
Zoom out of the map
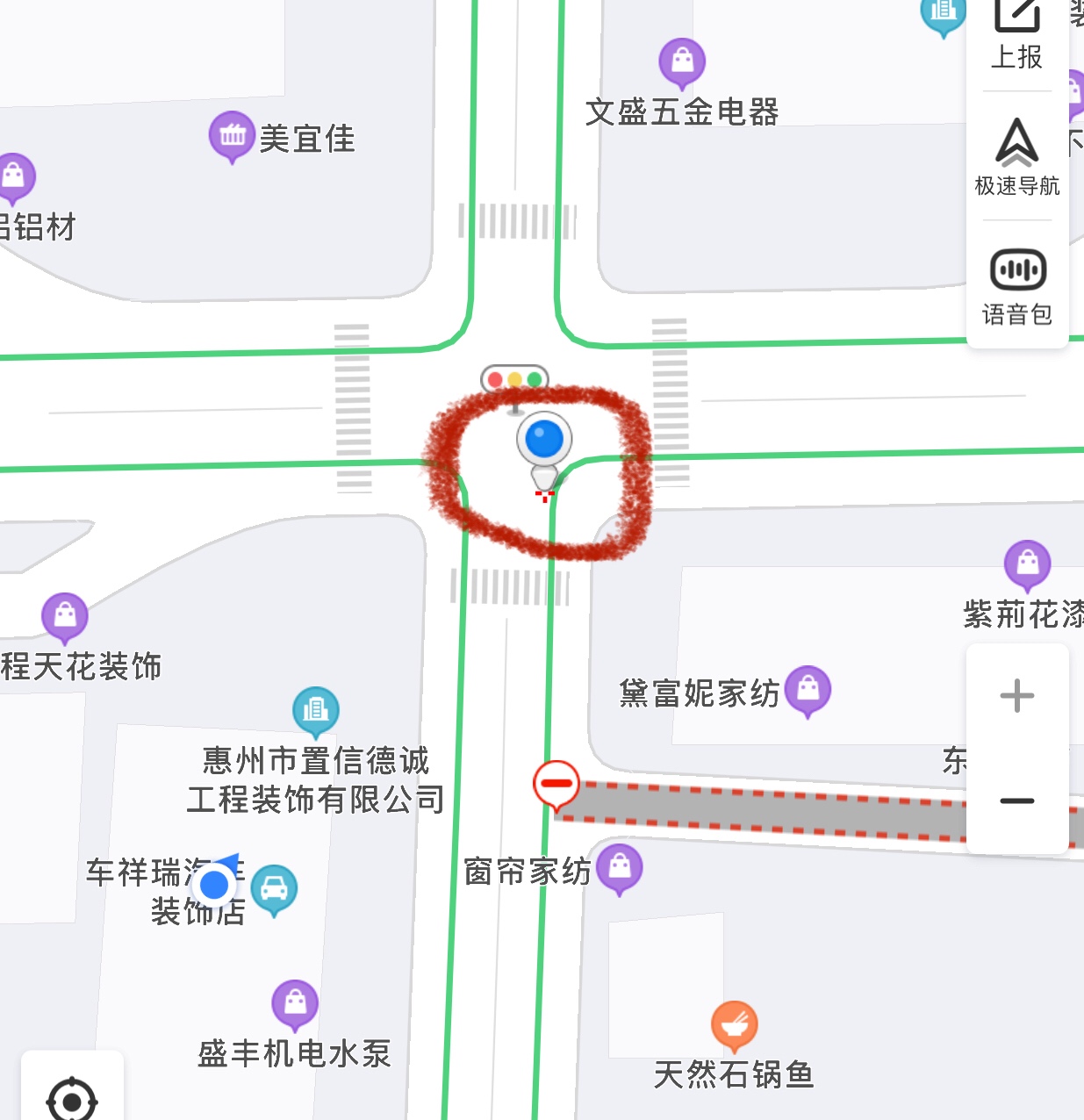coord(1016,801)
